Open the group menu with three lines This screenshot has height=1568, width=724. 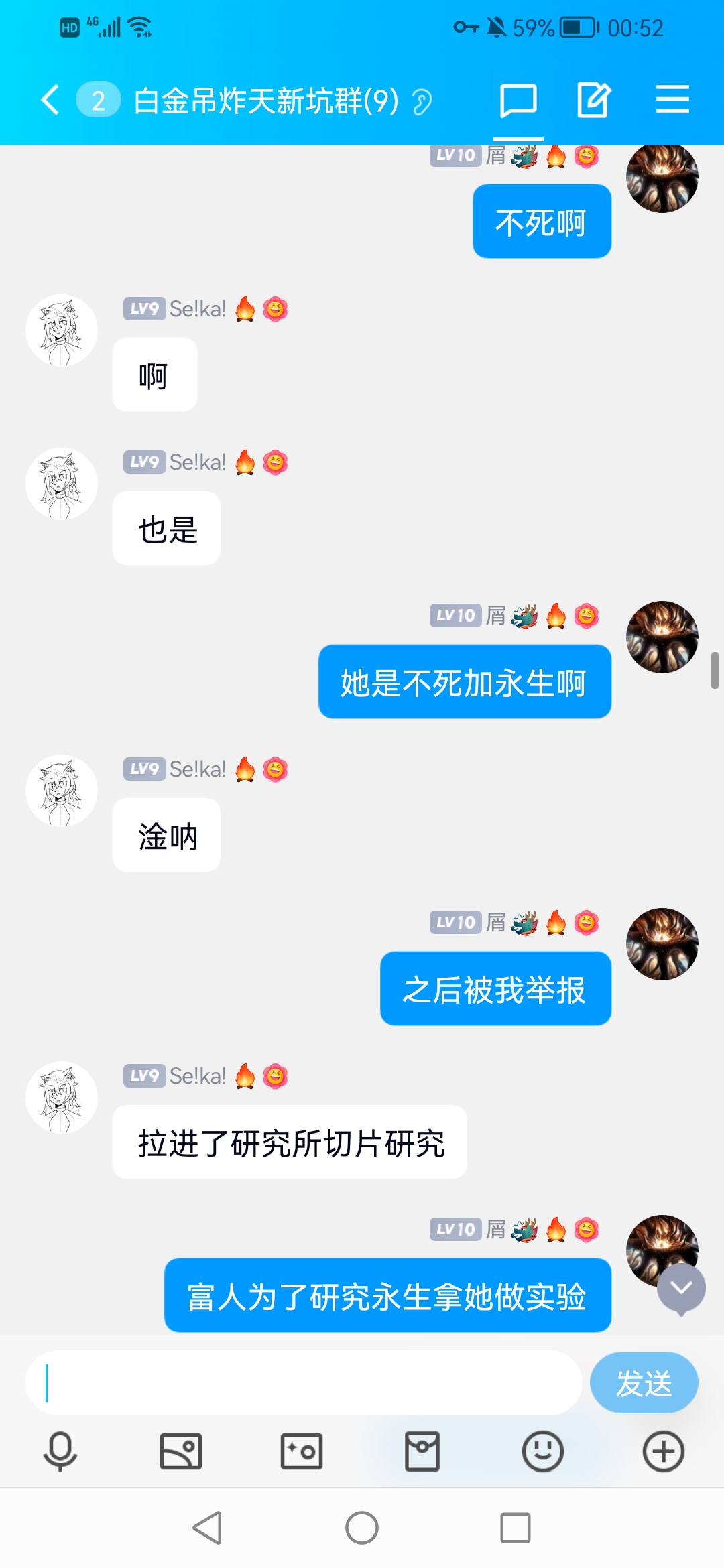coord(672,100)
